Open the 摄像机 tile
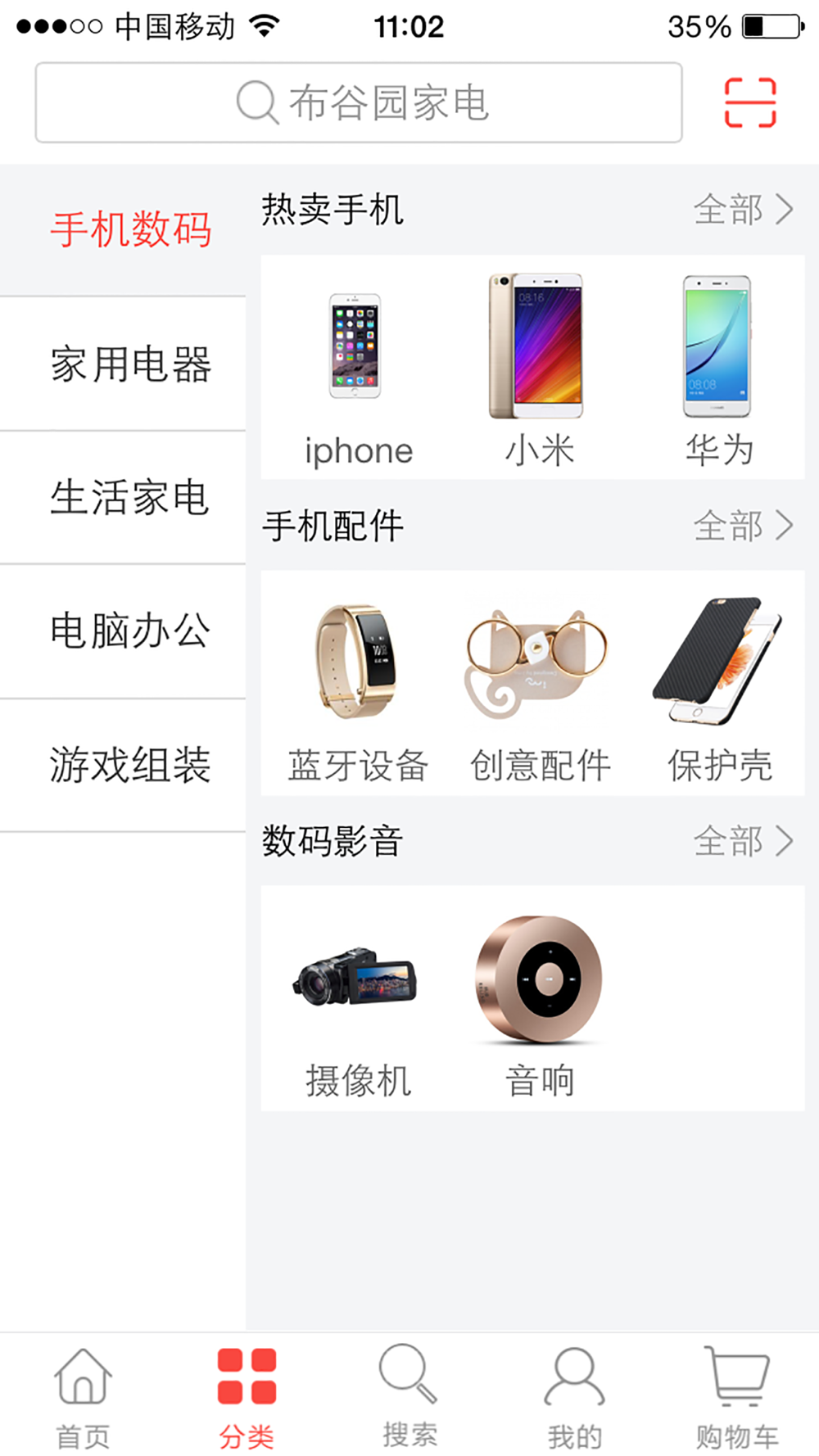Image resolution: width=819 pixels, height=1456 pixels. 358,1001
